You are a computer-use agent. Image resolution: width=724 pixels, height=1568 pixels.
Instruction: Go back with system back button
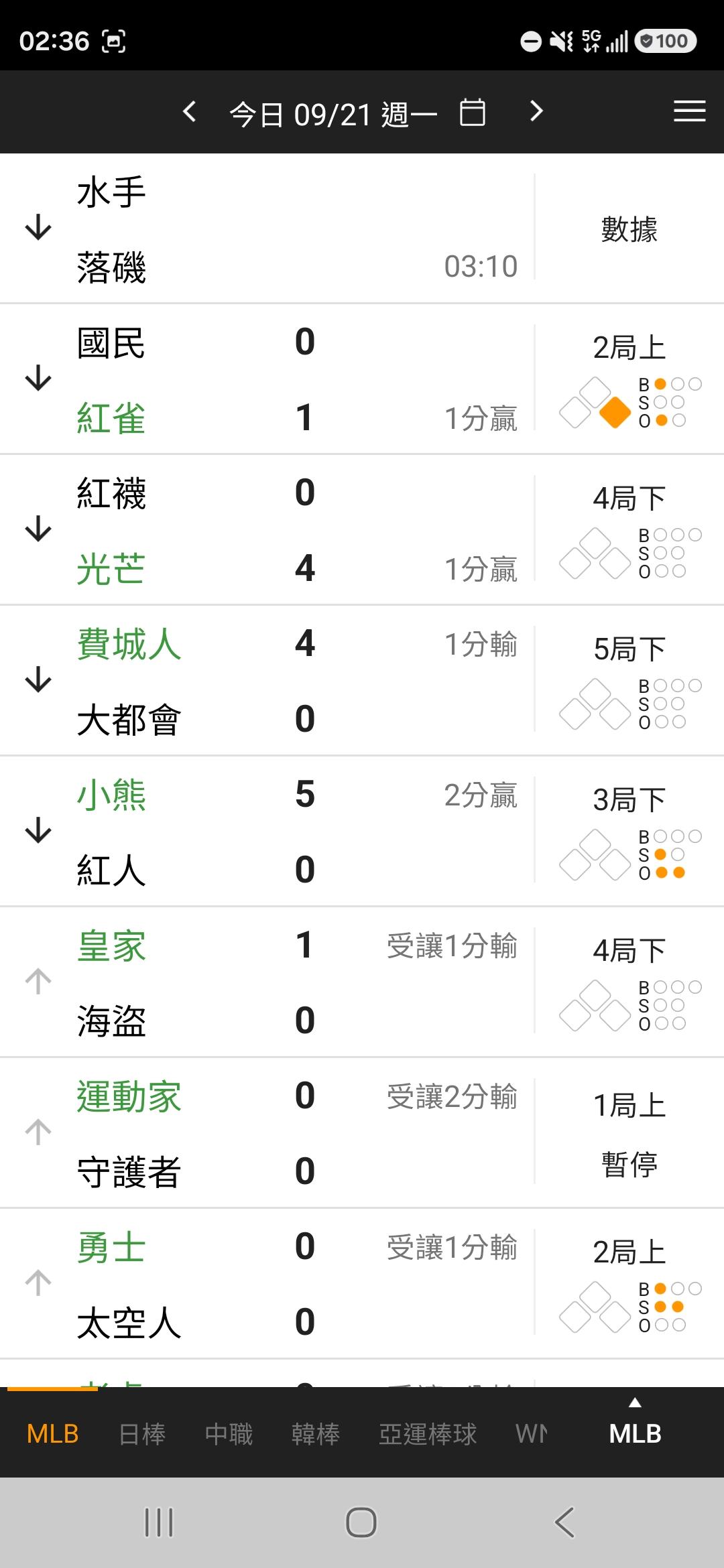tap(564, 1522)
